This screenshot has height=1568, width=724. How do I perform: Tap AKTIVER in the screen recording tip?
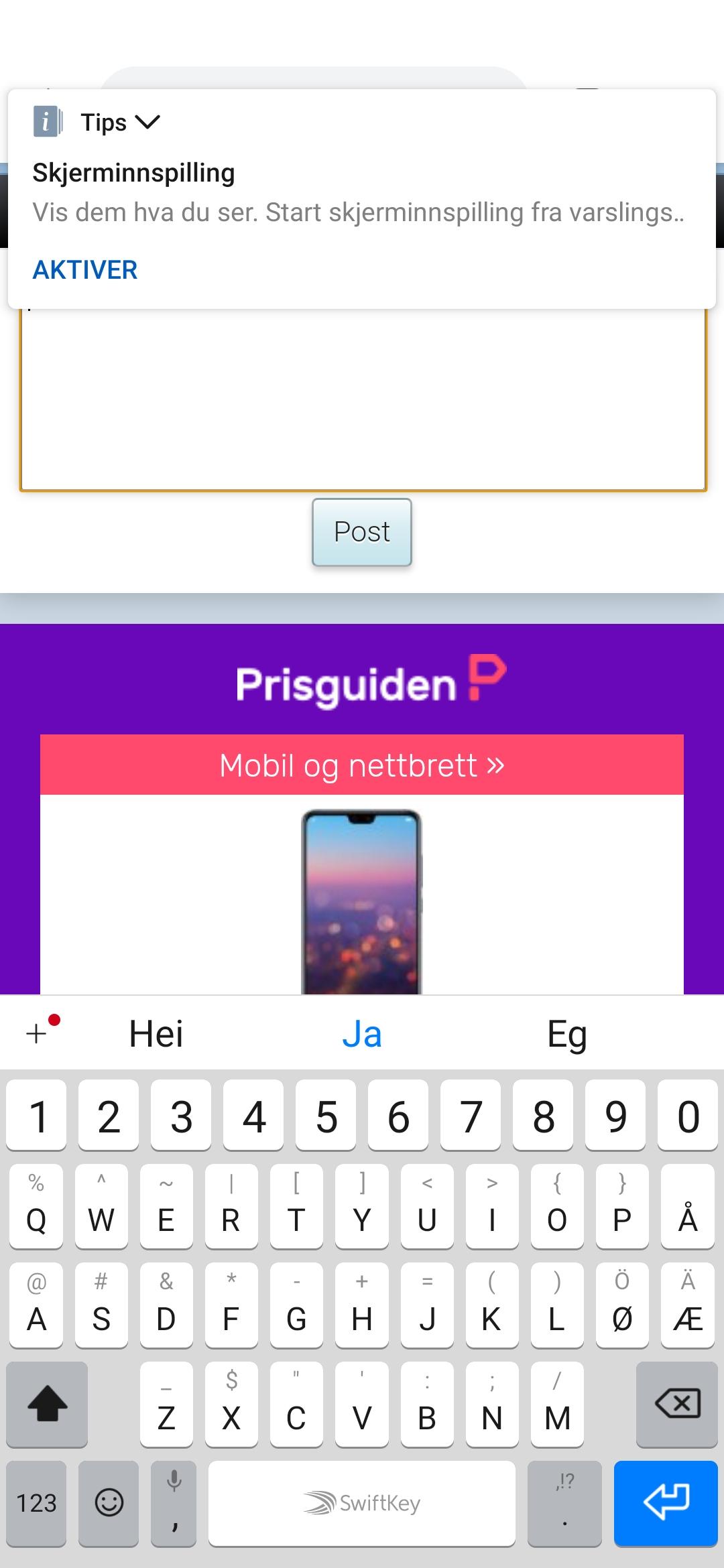(85, 270)
